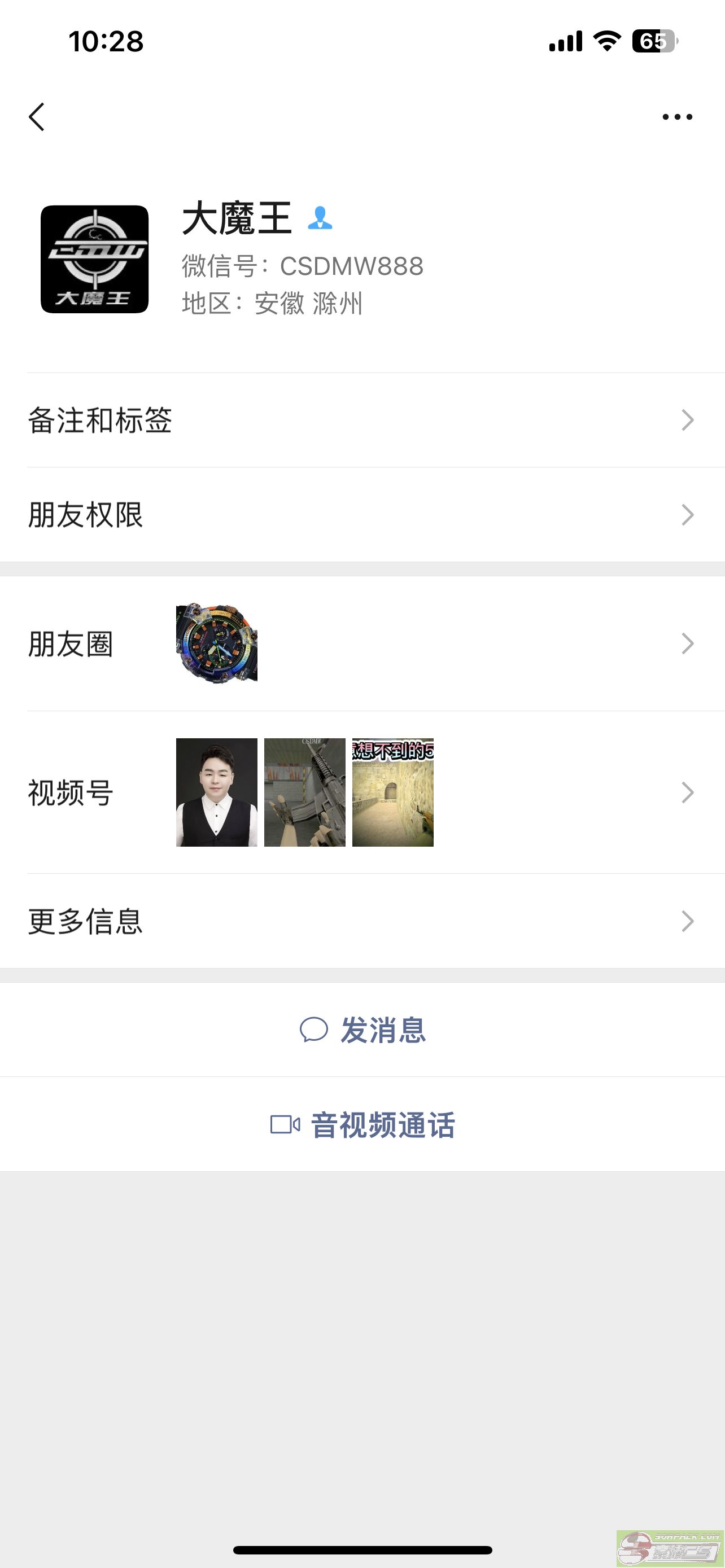Open the three-dot more options menu
725x1568 pixels.
pyautogui.click(x=677, y=116)
